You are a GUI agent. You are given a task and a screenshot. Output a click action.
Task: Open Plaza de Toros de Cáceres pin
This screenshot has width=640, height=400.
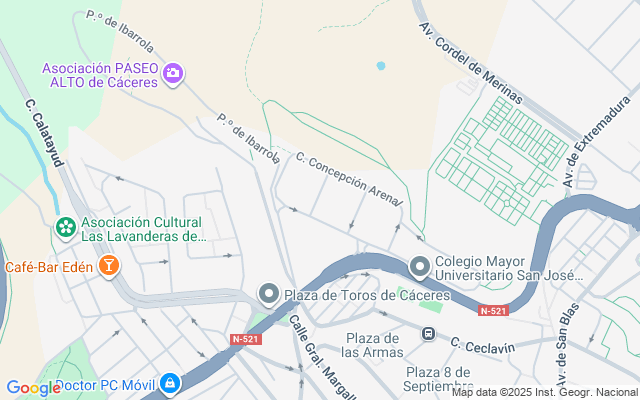[269, 295]
